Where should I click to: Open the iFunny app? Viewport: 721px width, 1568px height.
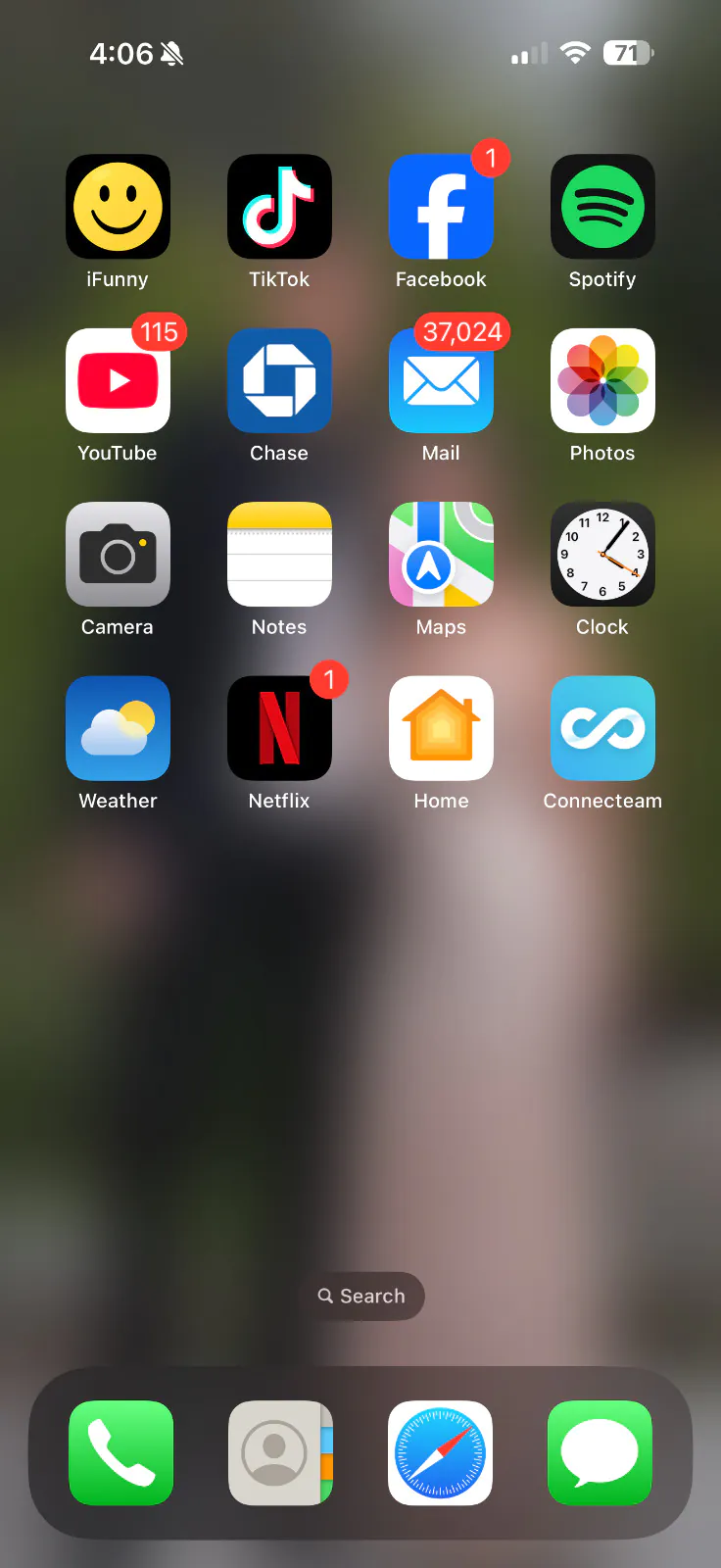tap(118, 207)
